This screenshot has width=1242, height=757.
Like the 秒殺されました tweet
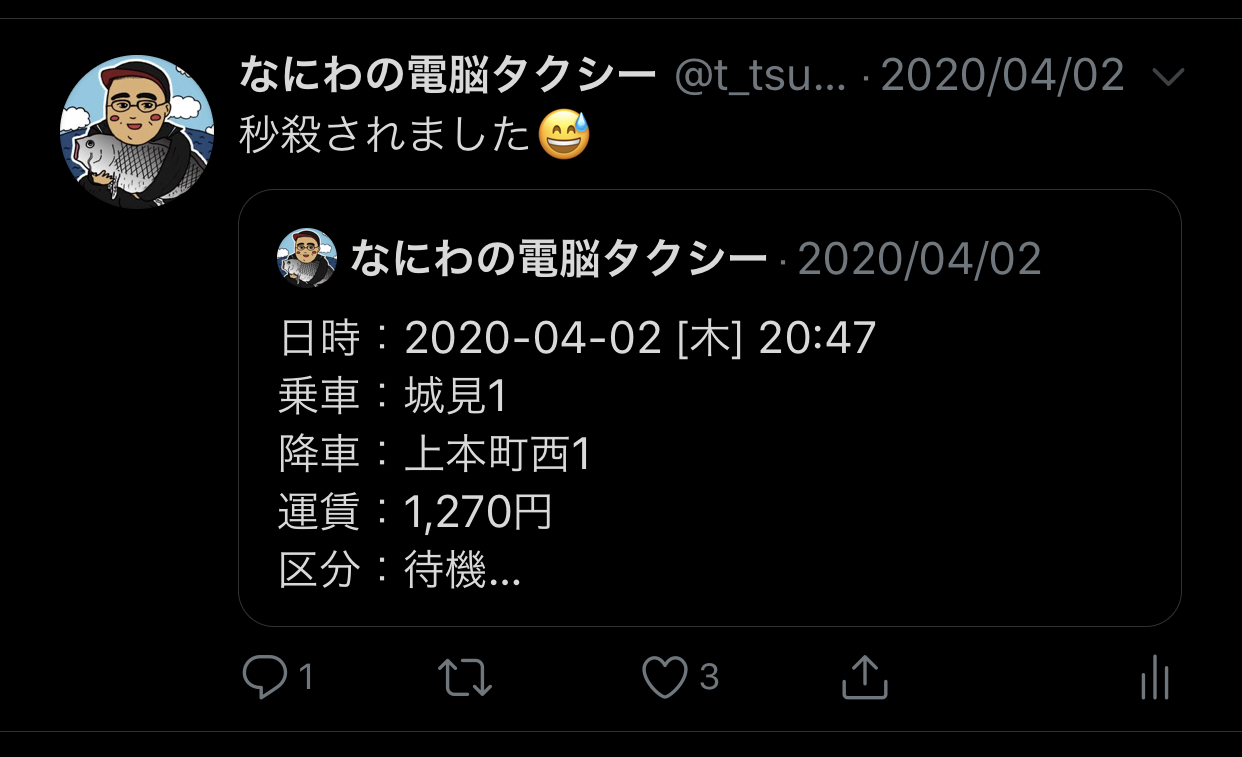tap(665, 678)
